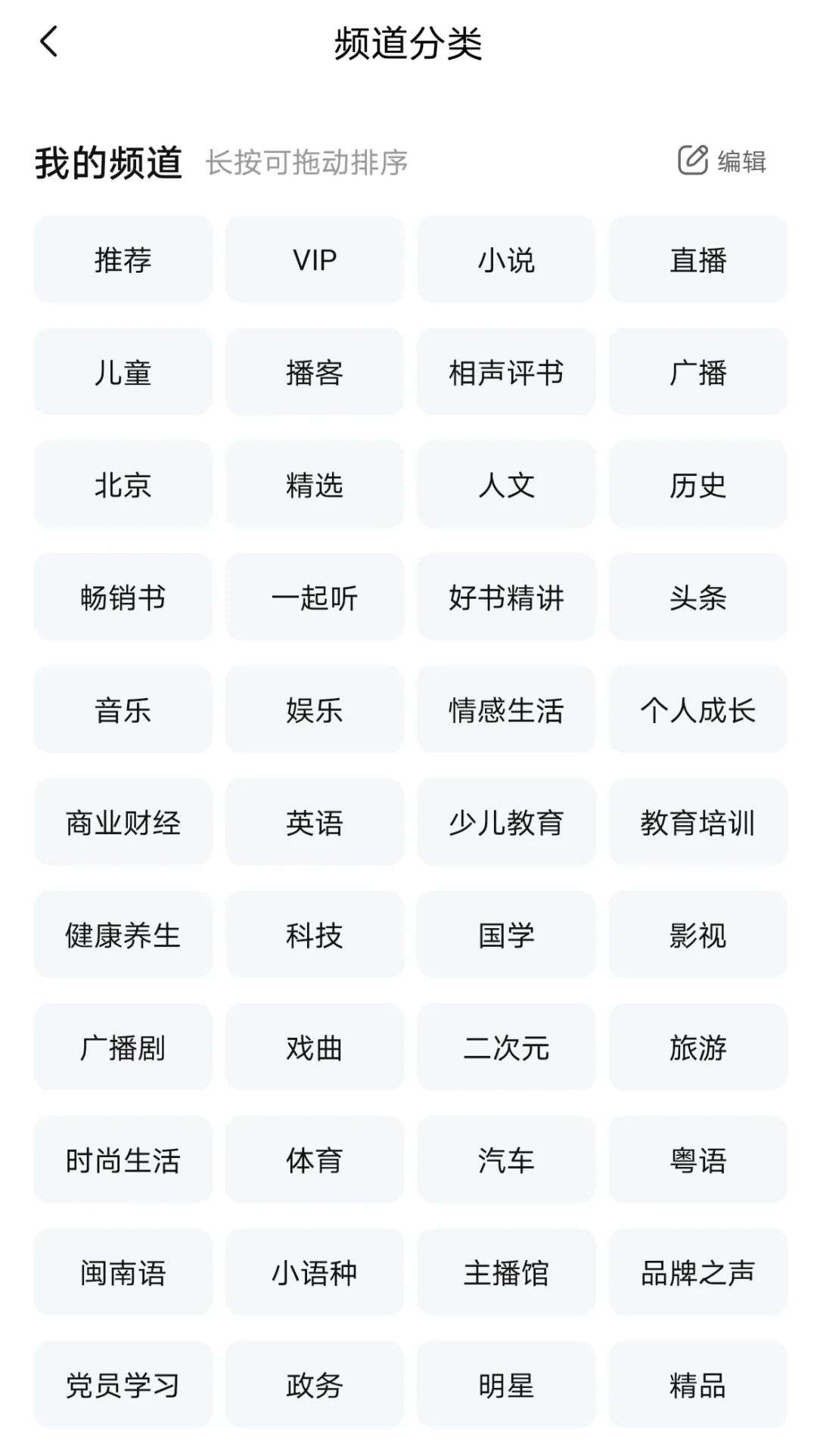Open the 健康养生 channel
The width and height of the screenshot is (817, 1456).
tap(123, 935)
